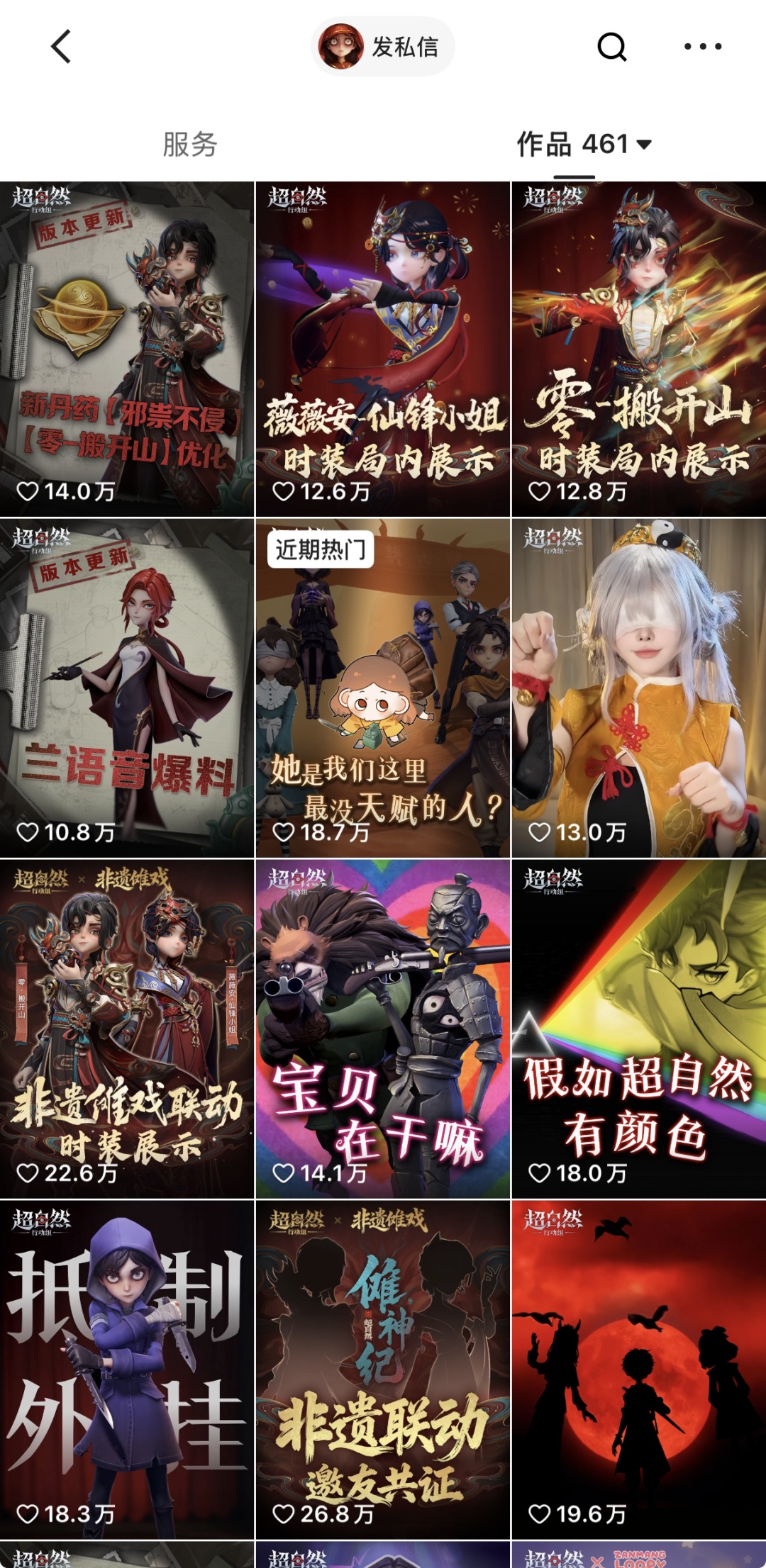Viewport: 766px width, 1568px height.
Task: Open the 近期热门 video 她是我们这里最没天赋的人
Action: click(x=383, y=688)
